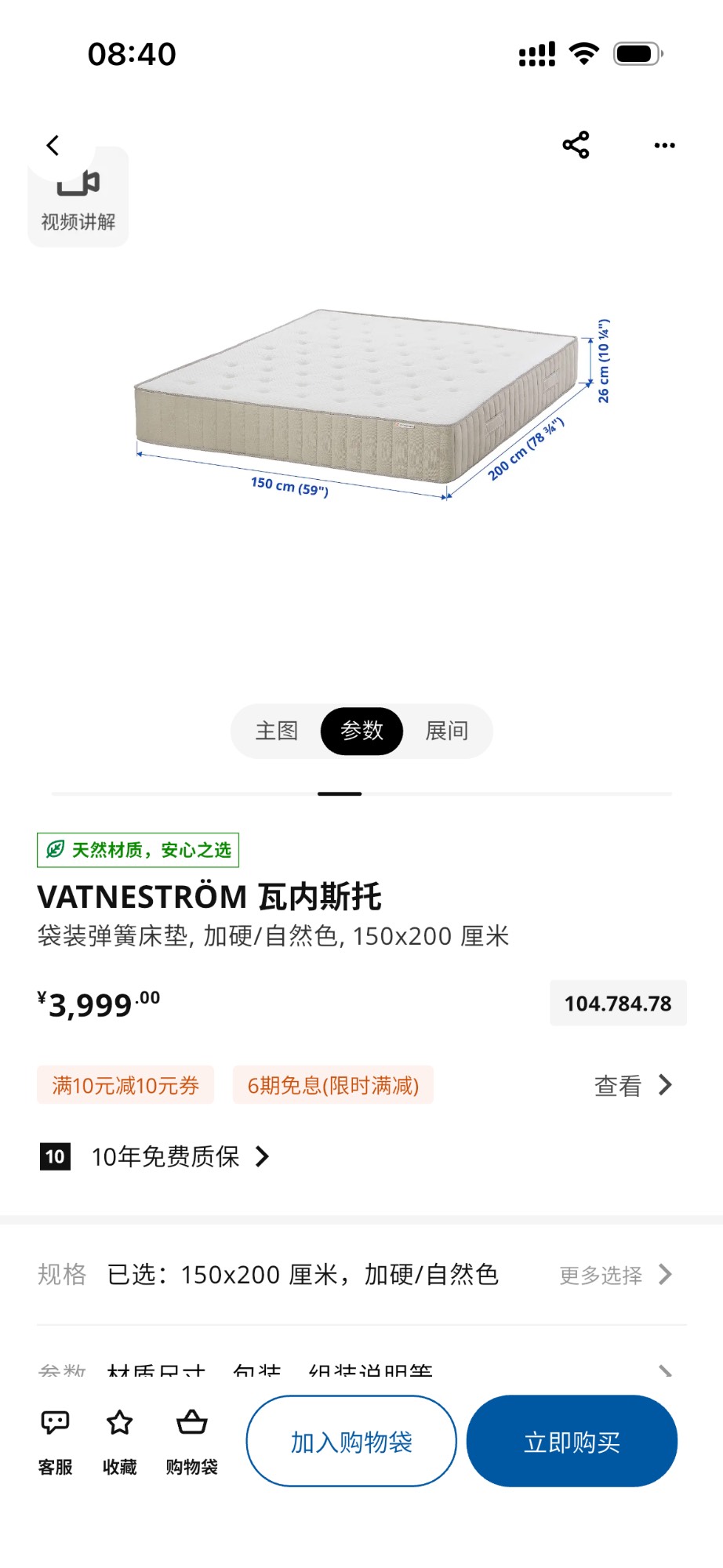This screenshot has width=723, height=1568.
Task: Buy now with 立即购买
Action: click(572, 1441)
